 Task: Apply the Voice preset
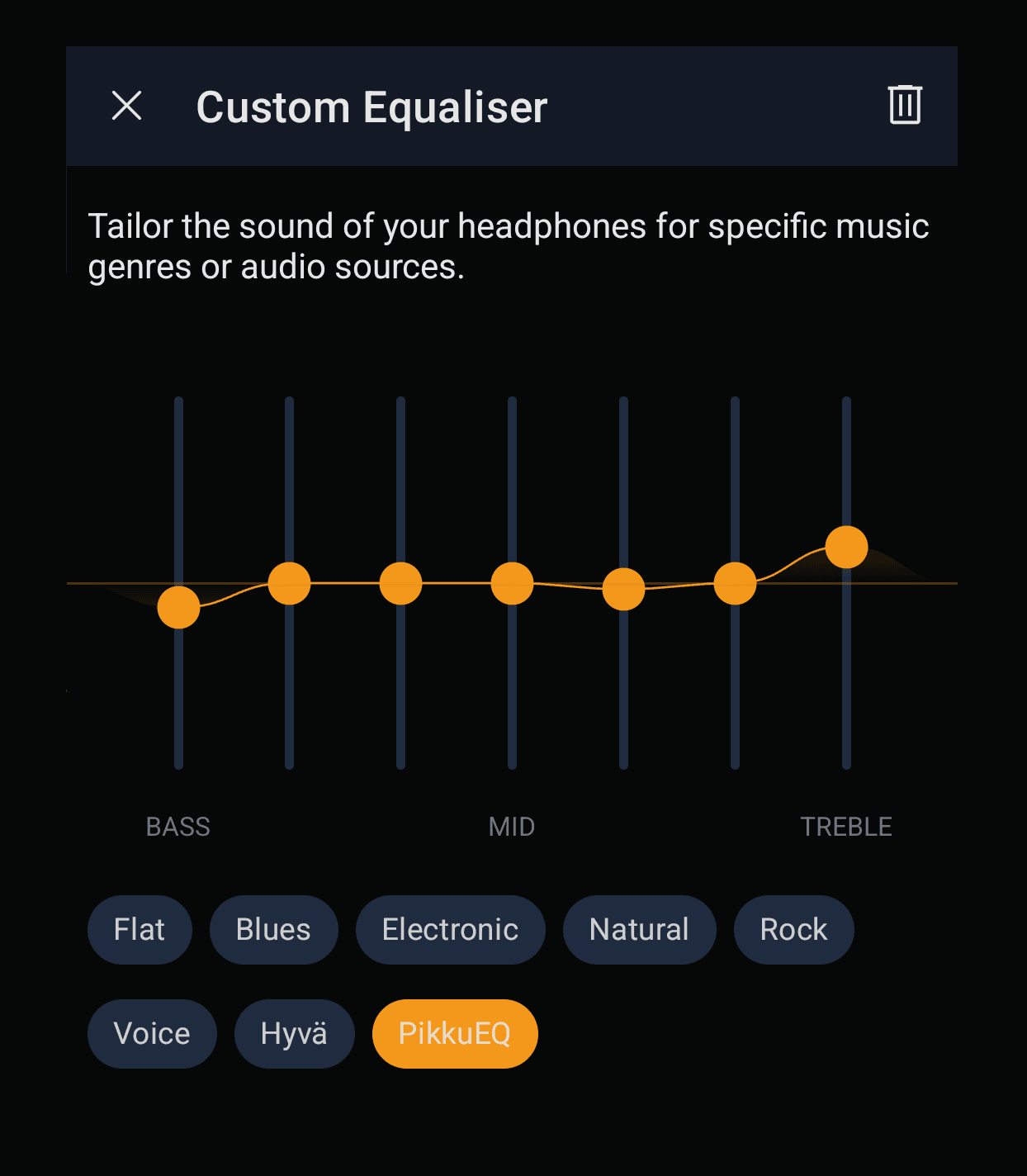point(152,1034)
